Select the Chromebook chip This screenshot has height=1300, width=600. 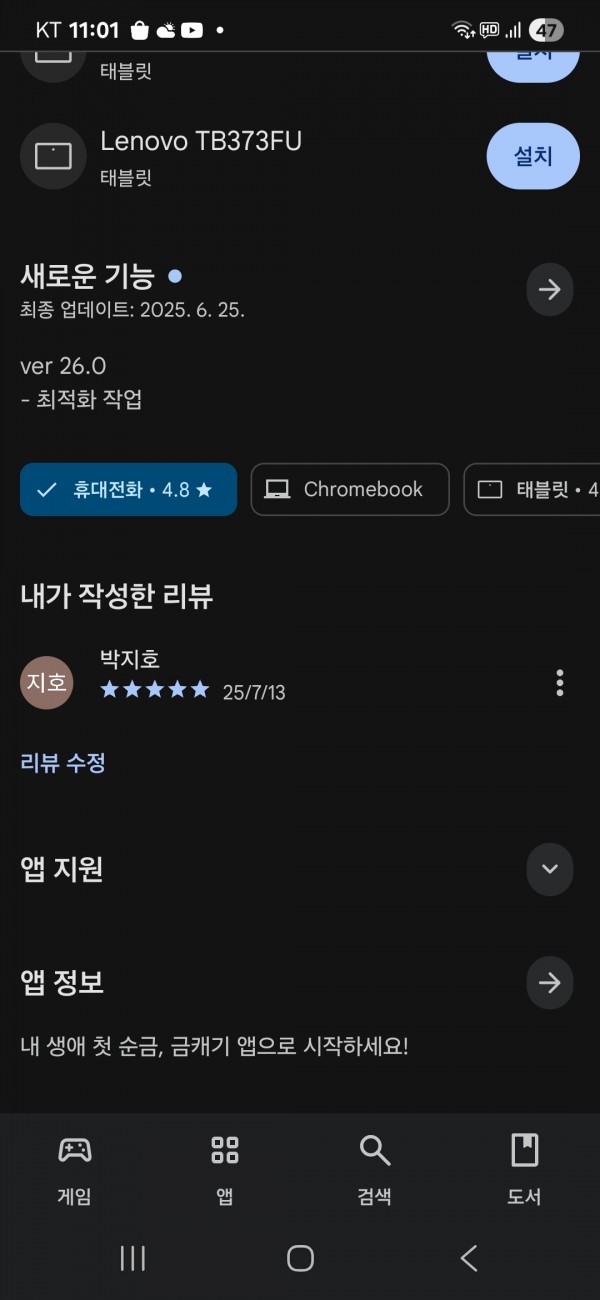click(350, 490)
